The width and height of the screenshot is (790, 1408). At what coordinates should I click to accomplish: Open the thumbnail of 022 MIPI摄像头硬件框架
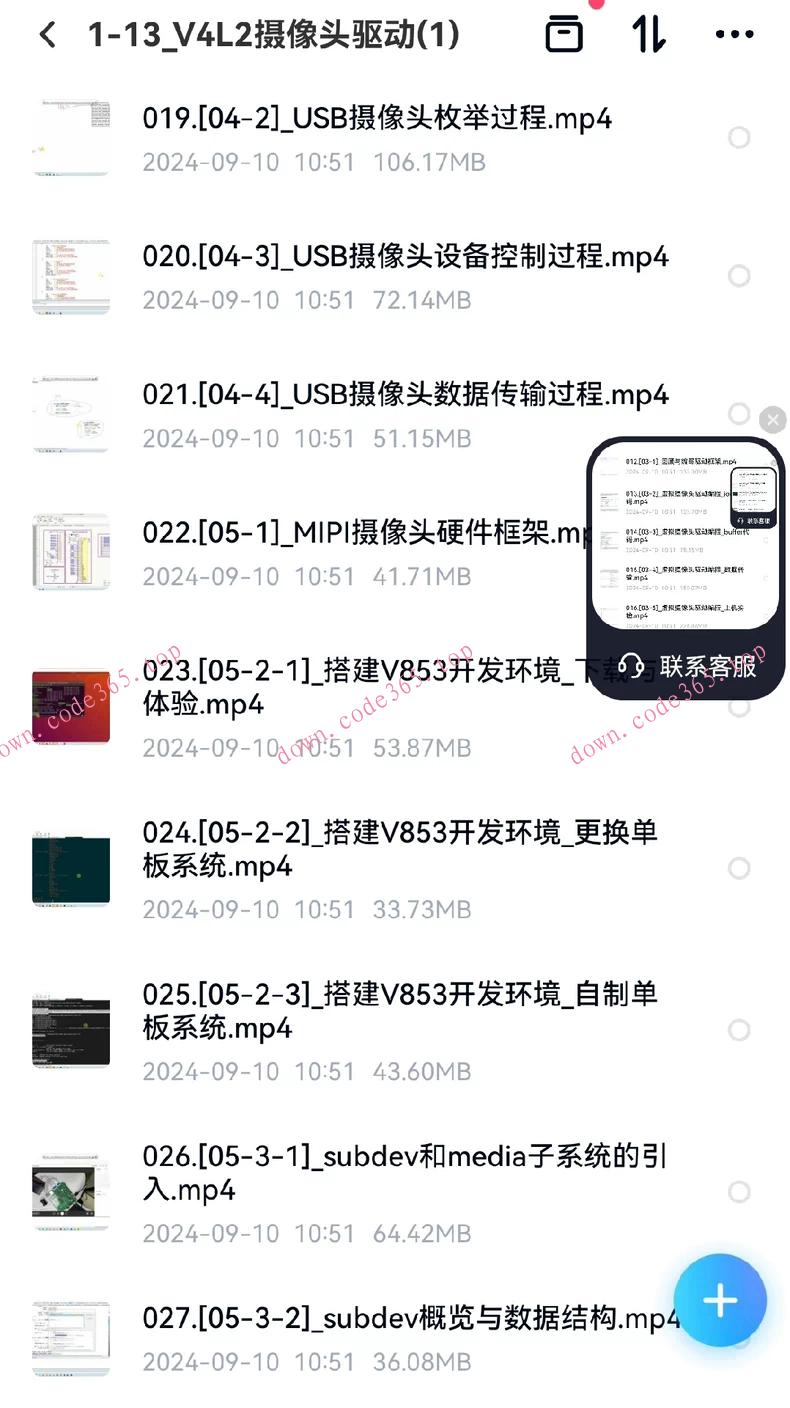tap(70, 551)
